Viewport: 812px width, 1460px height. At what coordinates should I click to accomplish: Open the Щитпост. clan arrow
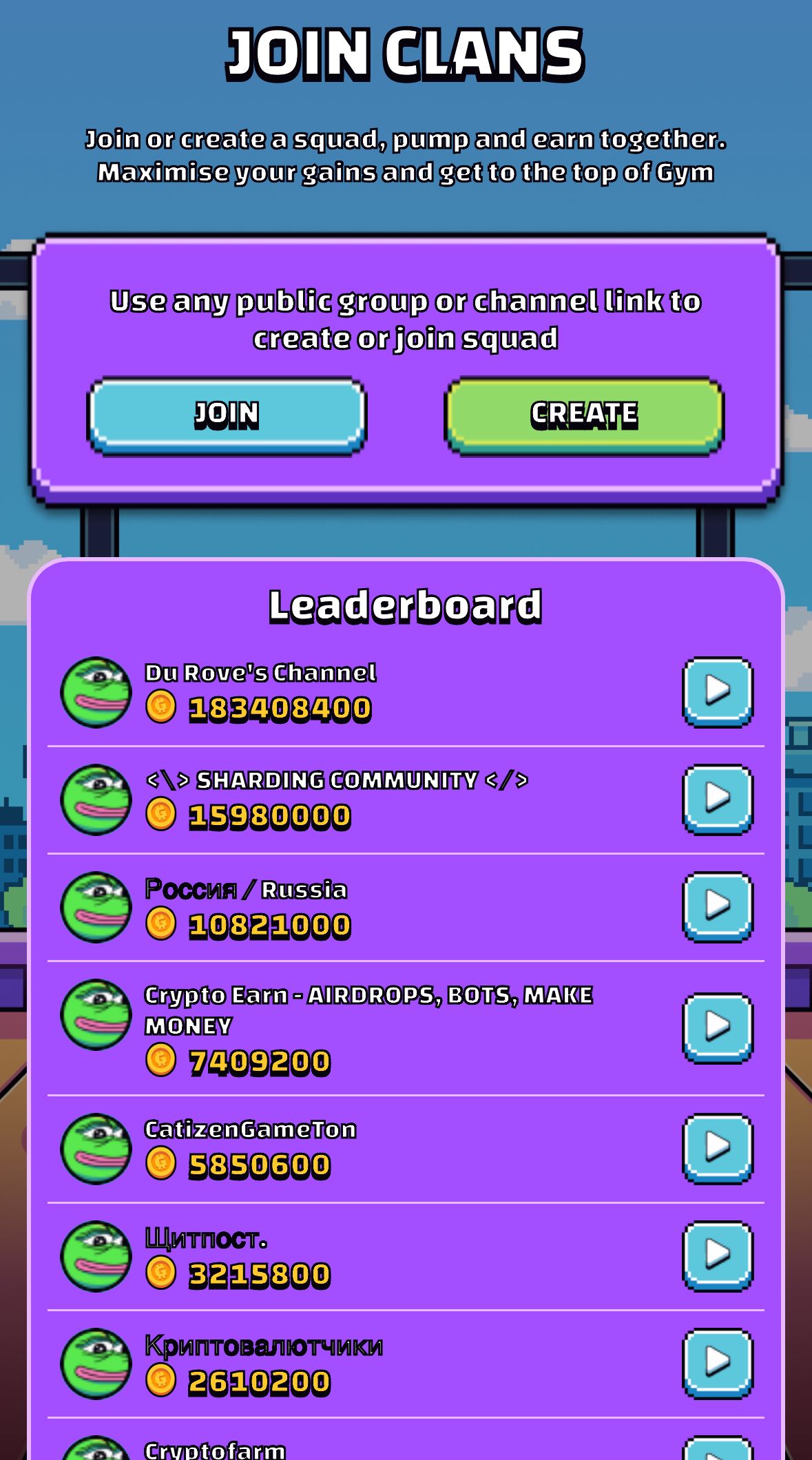coord(717,1255)
